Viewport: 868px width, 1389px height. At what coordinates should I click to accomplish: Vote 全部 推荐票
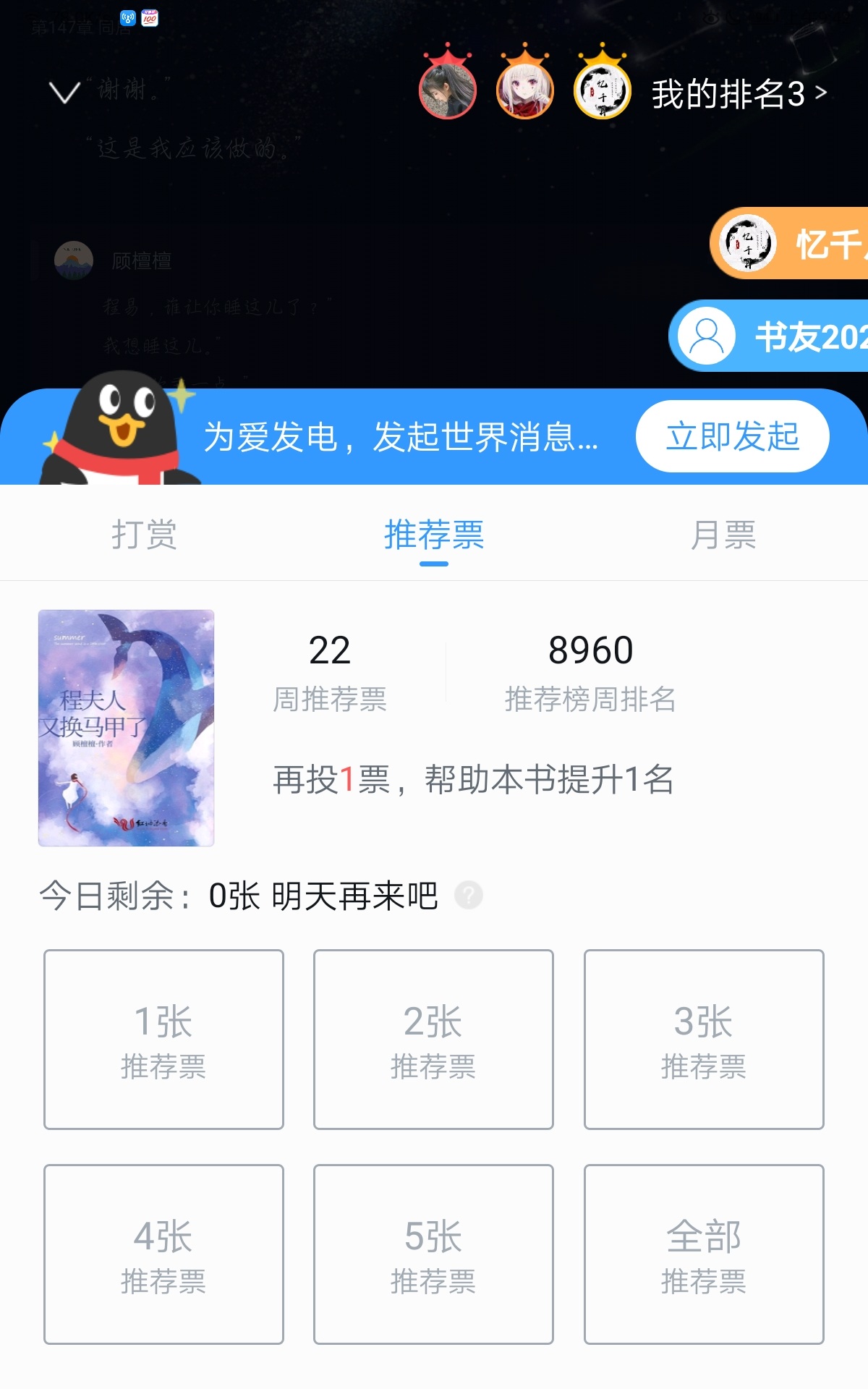pos(703,1254)
